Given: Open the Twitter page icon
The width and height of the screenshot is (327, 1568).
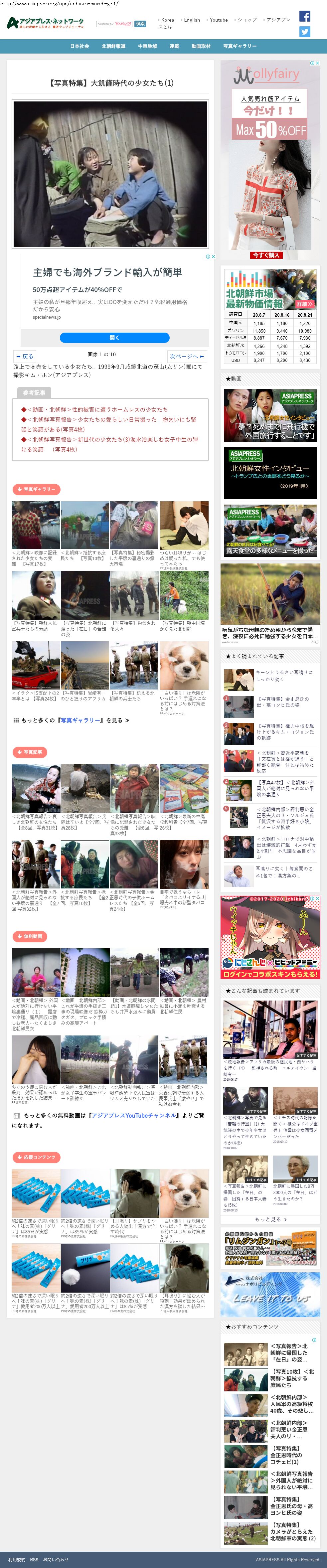Looking at the screenshot, I should [x=305, y=32].
